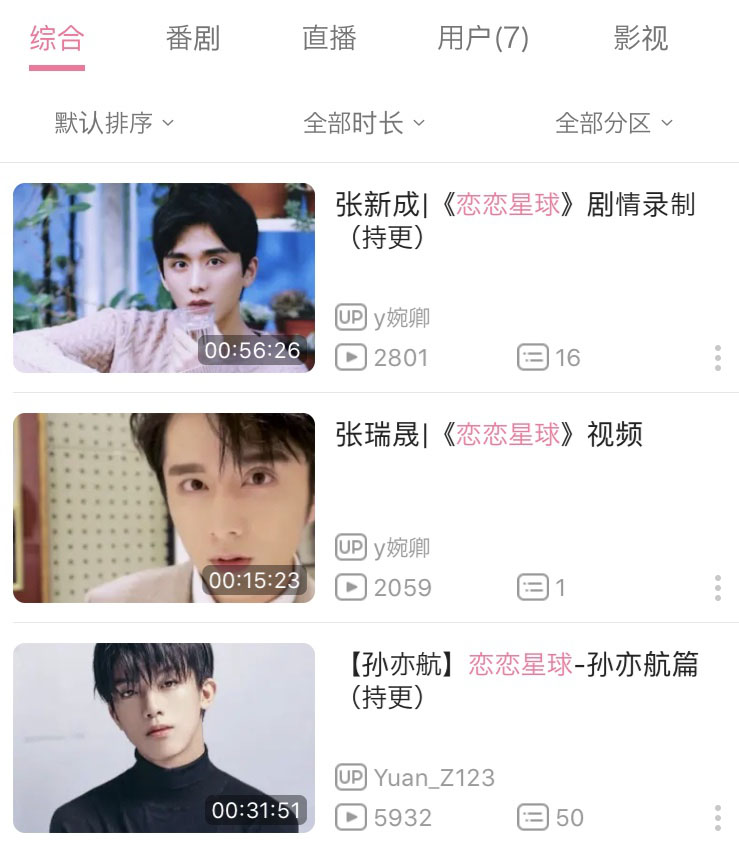Open more options for the 孙亦航 video
The width and height of the screenshot is (739, 843).
tap(718, 818)
